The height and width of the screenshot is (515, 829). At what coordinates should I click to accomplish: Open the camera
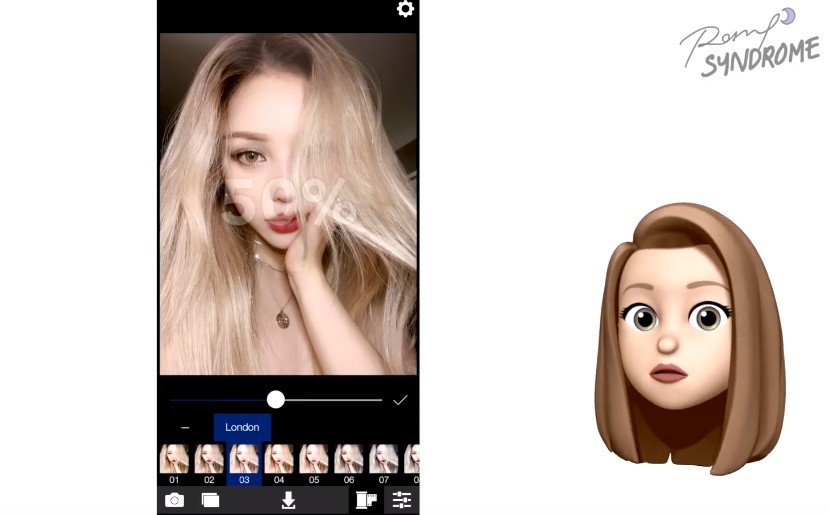[174, 500]
